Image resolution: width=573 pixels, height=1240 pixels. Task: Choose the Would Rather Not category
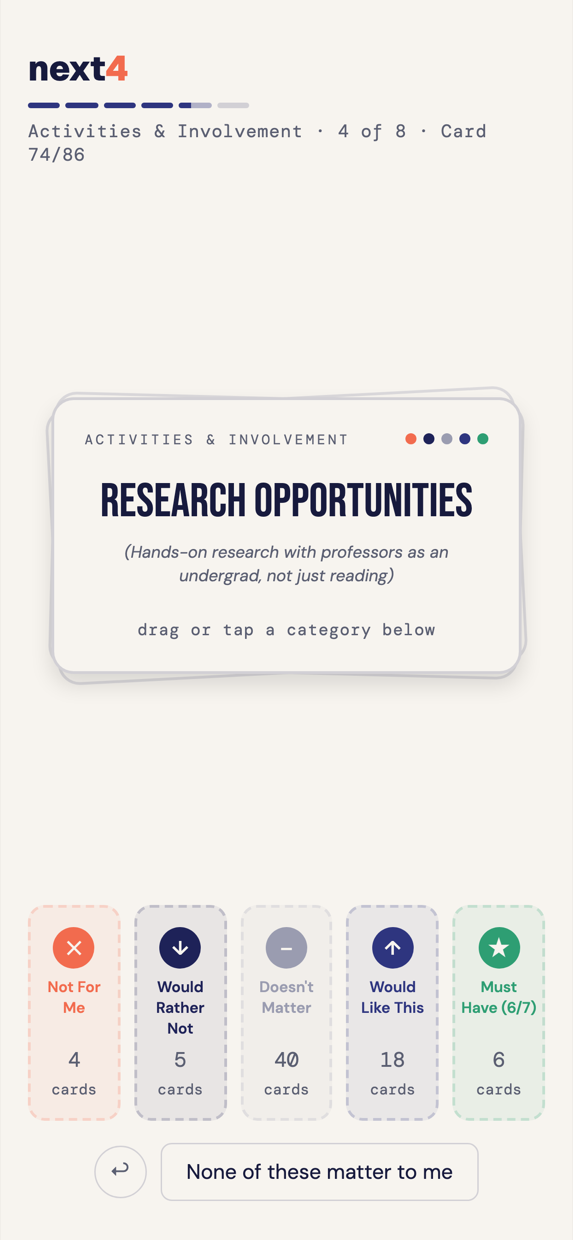(180, 1012)
